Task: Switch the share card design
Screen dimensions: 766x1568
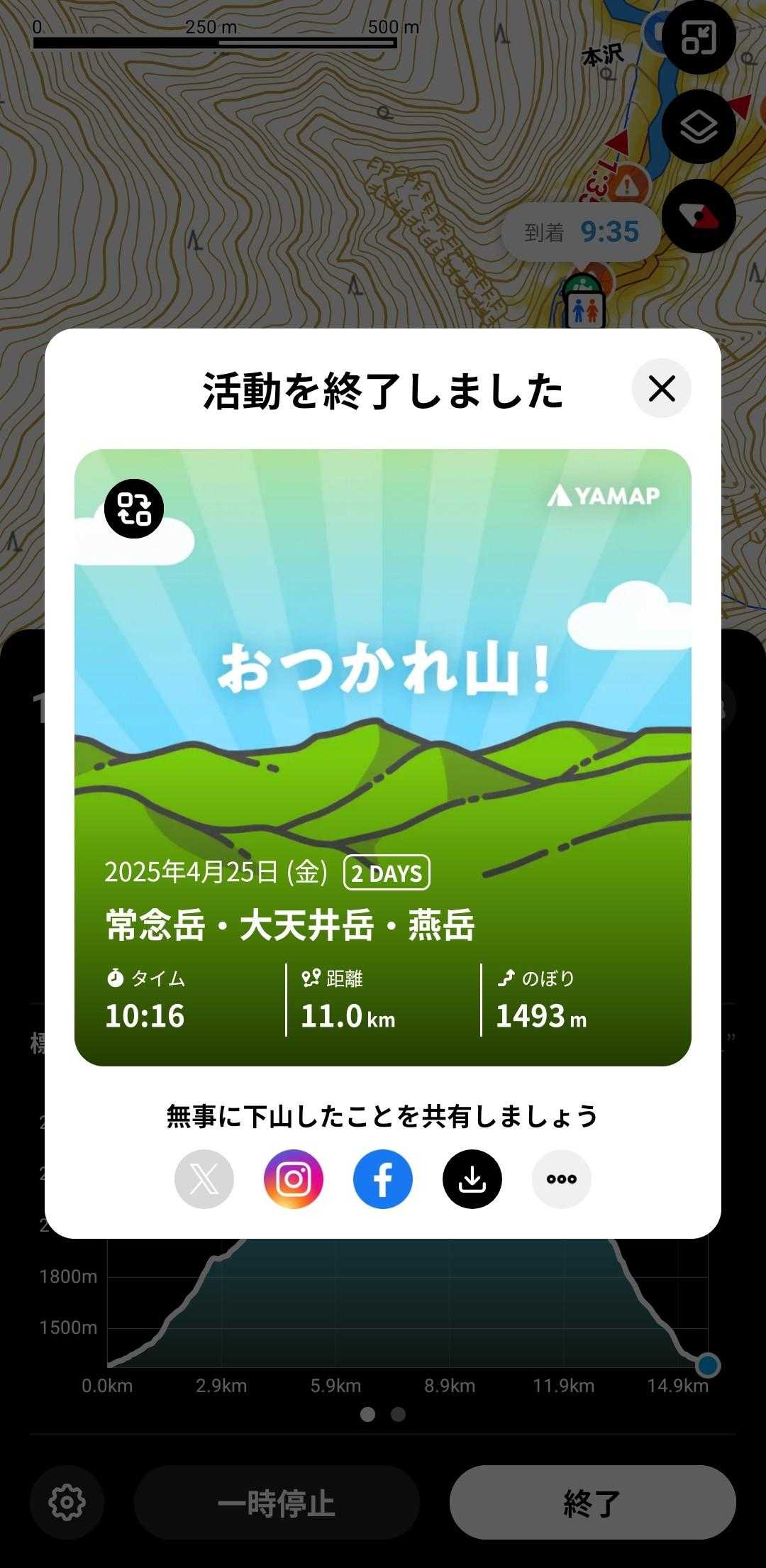Action: point(134,509)
